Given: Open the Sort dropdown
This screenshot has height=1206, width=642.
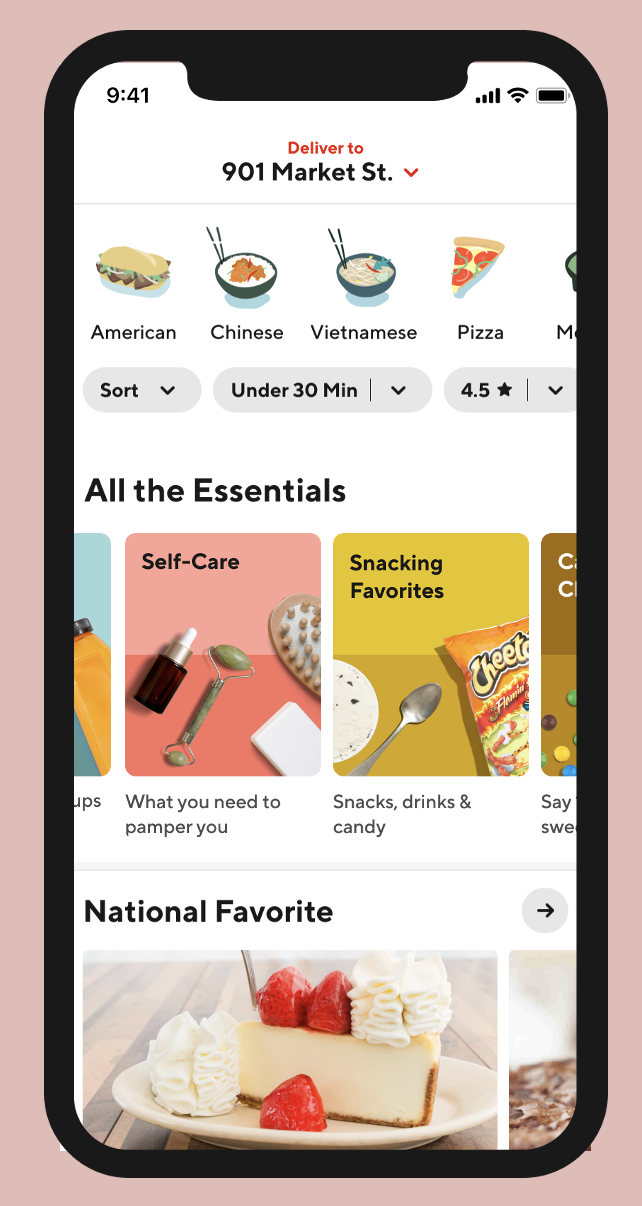Looking at the screenshot, I should click(x=141, y=390).
